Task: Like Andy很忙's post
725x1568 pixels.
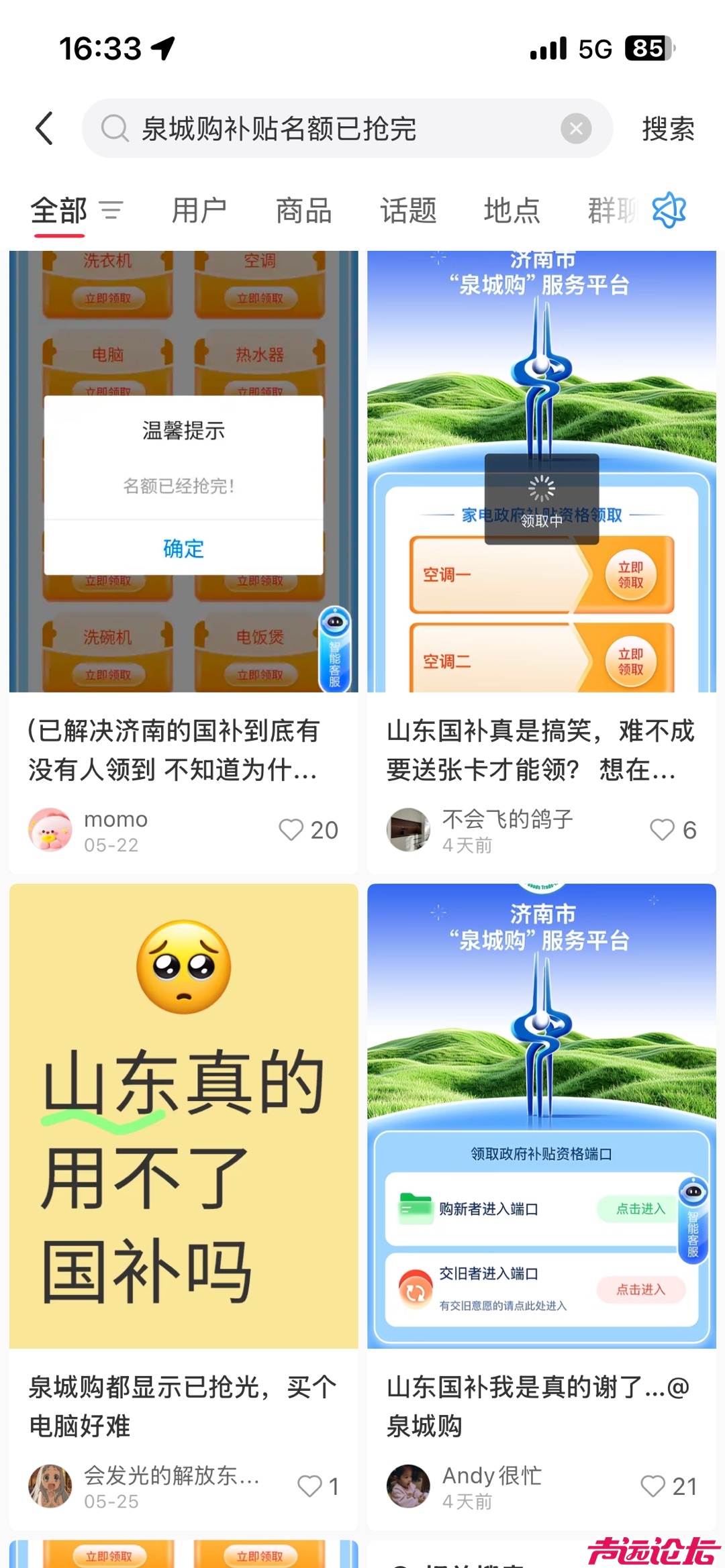Action: [x=653, y=1486]
